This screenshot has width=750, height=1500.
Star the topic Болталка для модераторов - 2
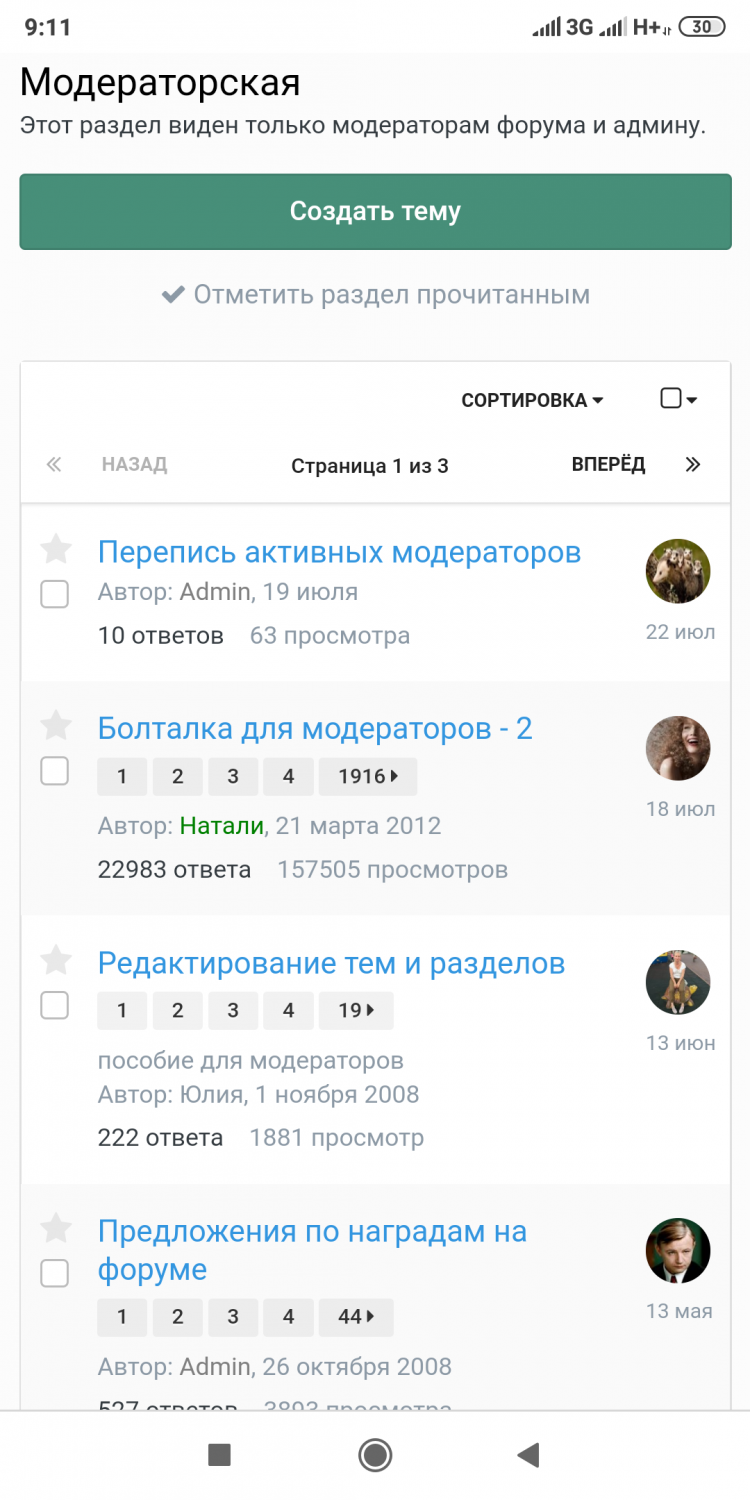coord(56,725)
